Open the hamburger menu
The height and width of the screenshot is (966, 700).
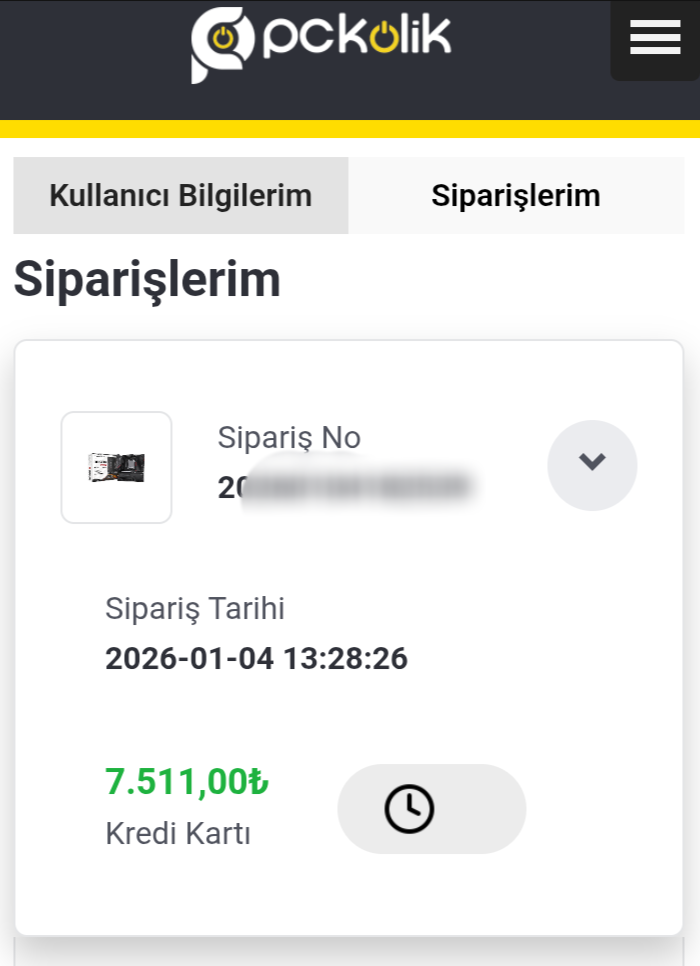click(x=655, y=38)
